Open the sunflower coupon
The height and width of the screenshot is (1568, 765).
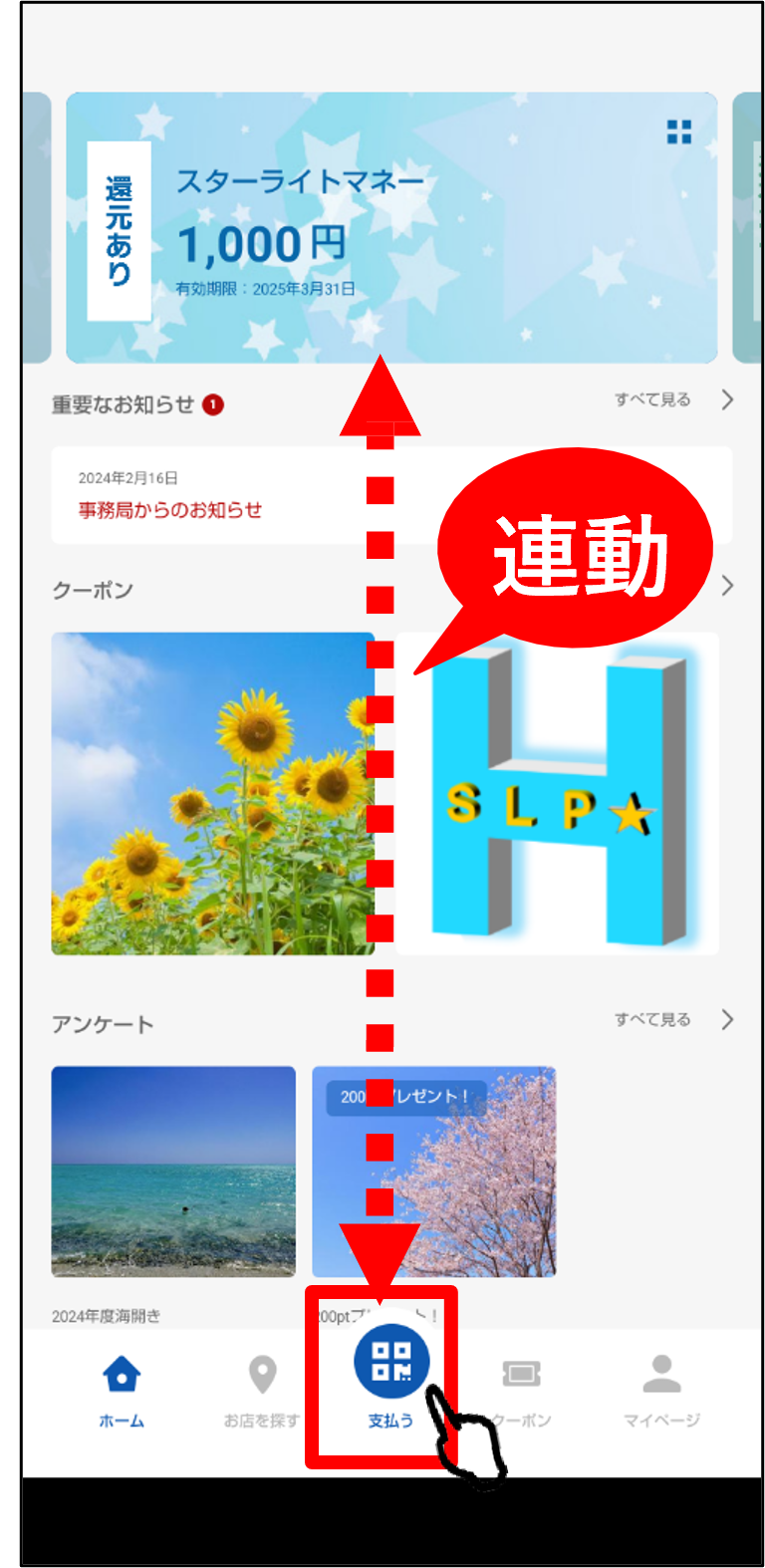212,793
